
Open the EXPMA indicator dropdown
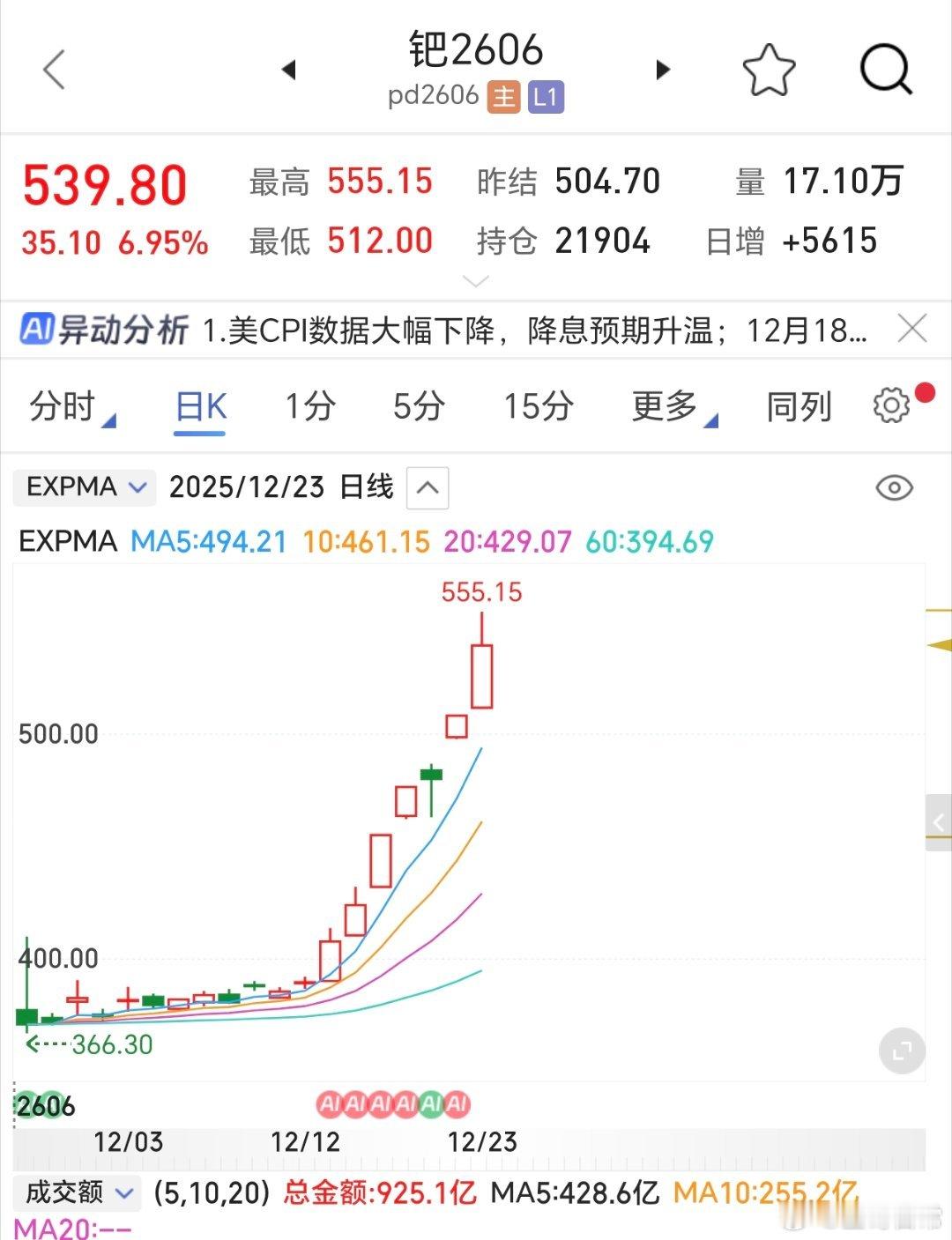(85, 487)
